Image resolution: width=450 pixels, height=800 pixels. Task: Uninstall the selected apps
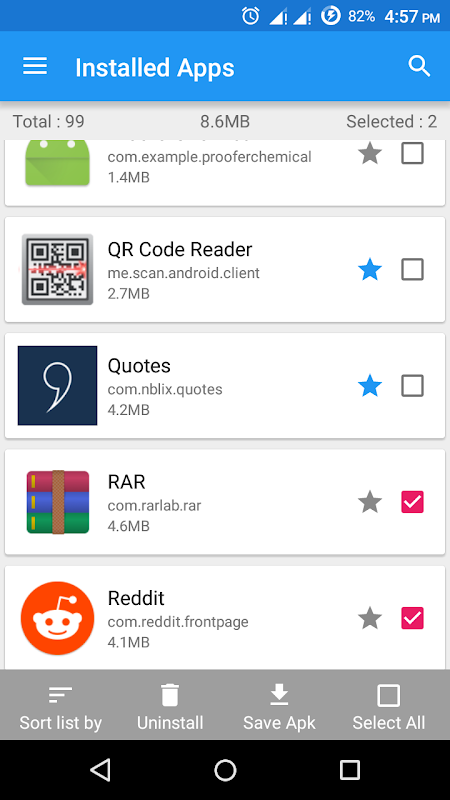(170, 707)
